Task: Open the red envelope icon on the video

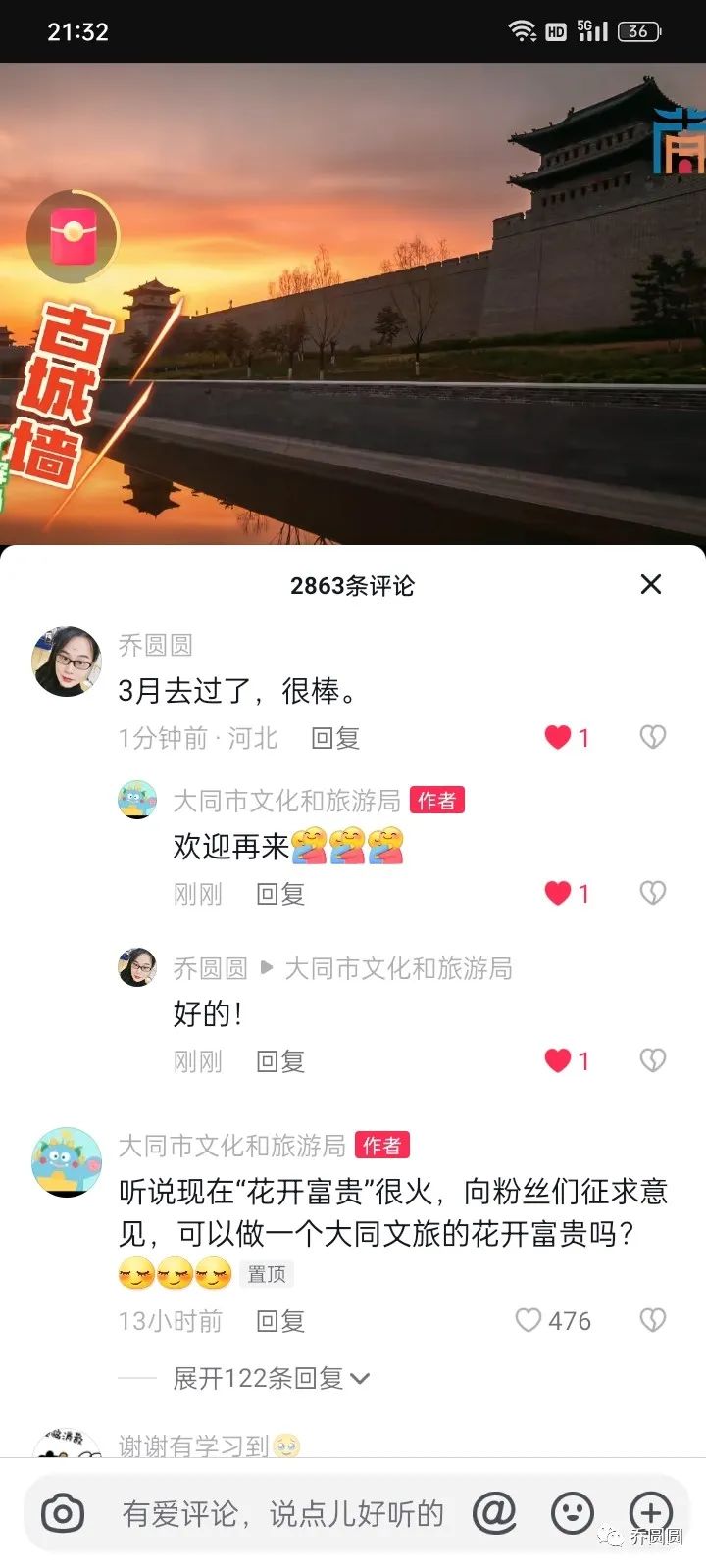Action: click(x=73, y=236)
